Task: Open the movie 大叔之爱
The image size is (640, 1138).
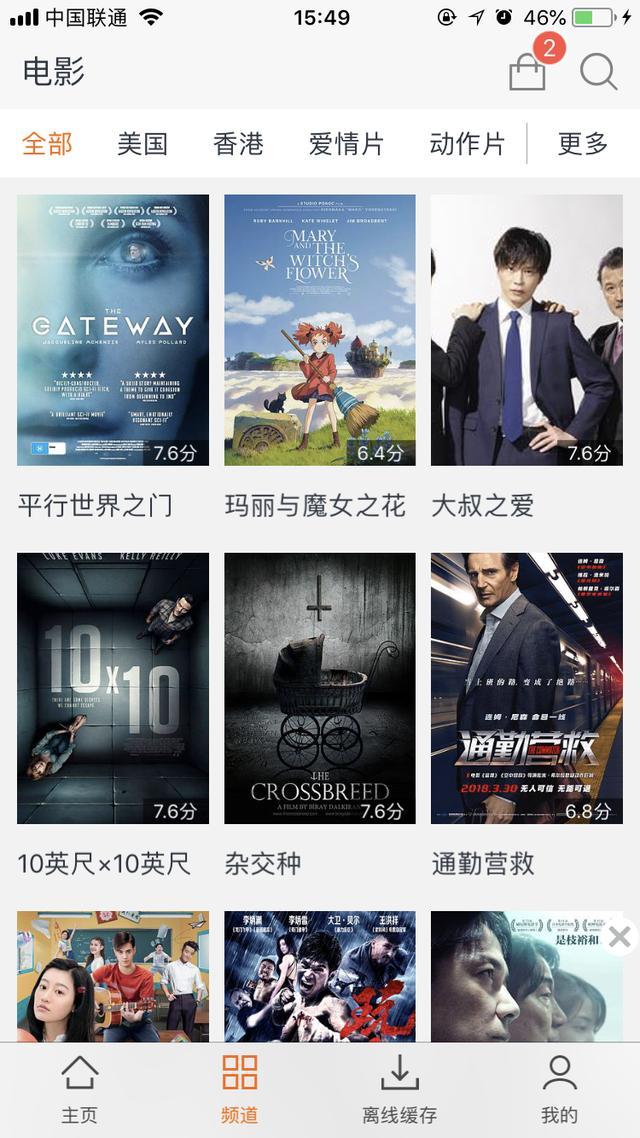Action: (526, 330)
